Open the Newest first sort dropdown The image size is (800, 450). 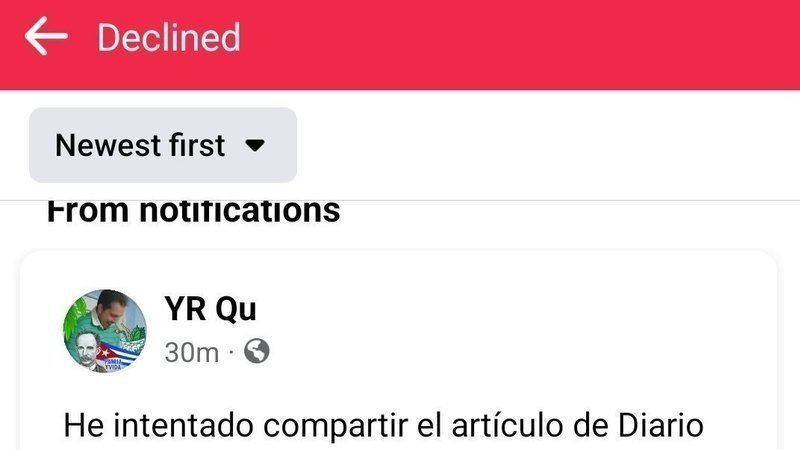pyautogui.click(x=162, y=146)
